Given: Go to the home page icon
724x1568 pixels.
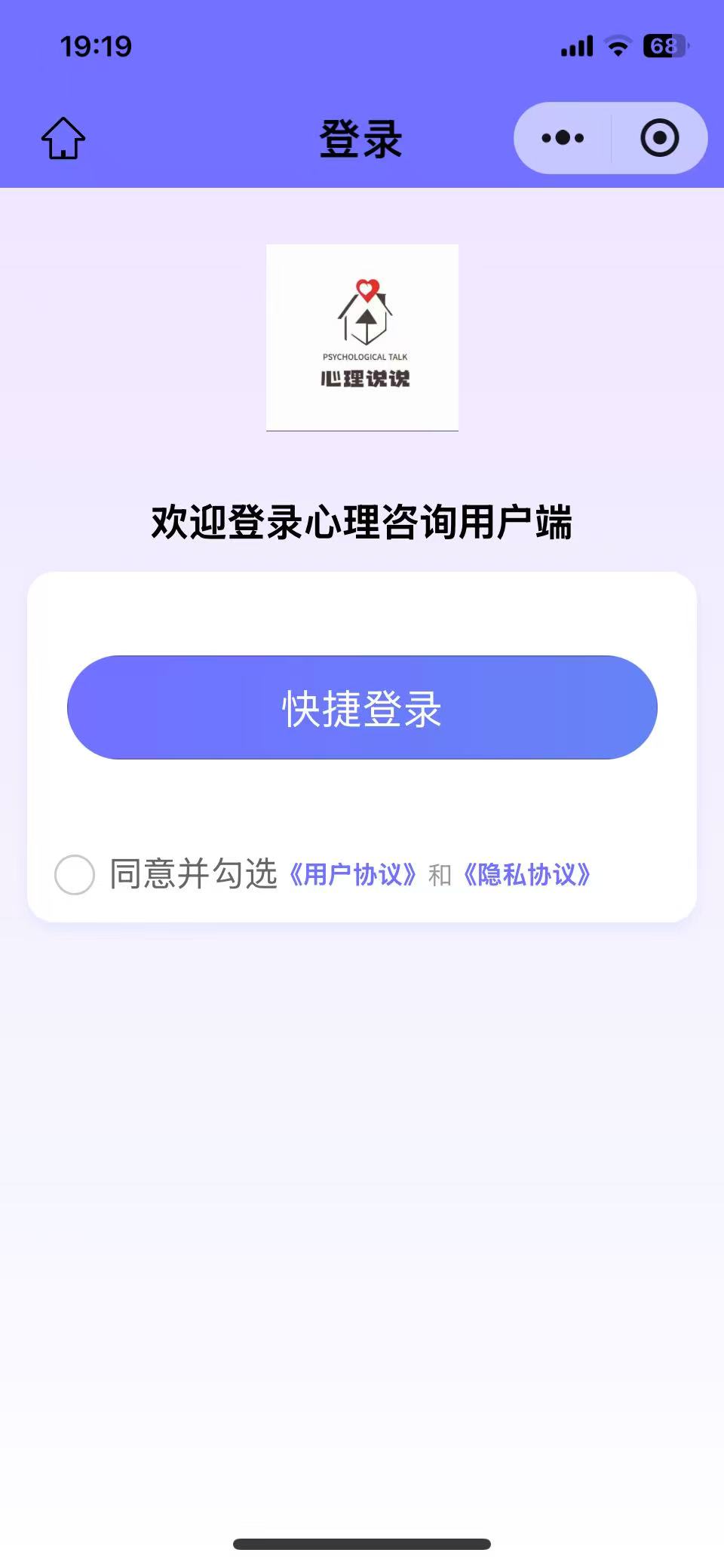Looking at the screenshot, I should (63, 139).
